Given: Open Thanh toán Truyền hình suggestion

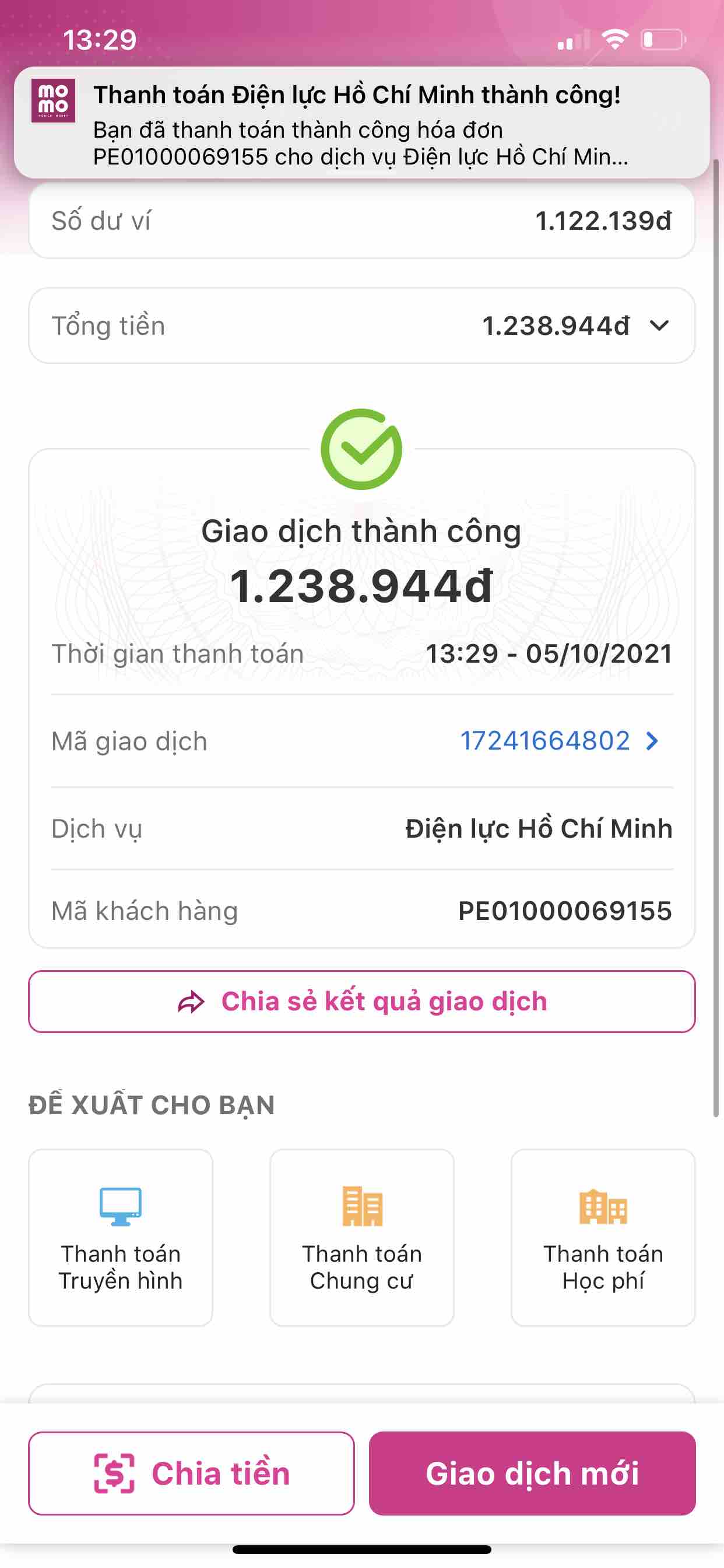Looking at the screenshot, I should point(121,1237).
